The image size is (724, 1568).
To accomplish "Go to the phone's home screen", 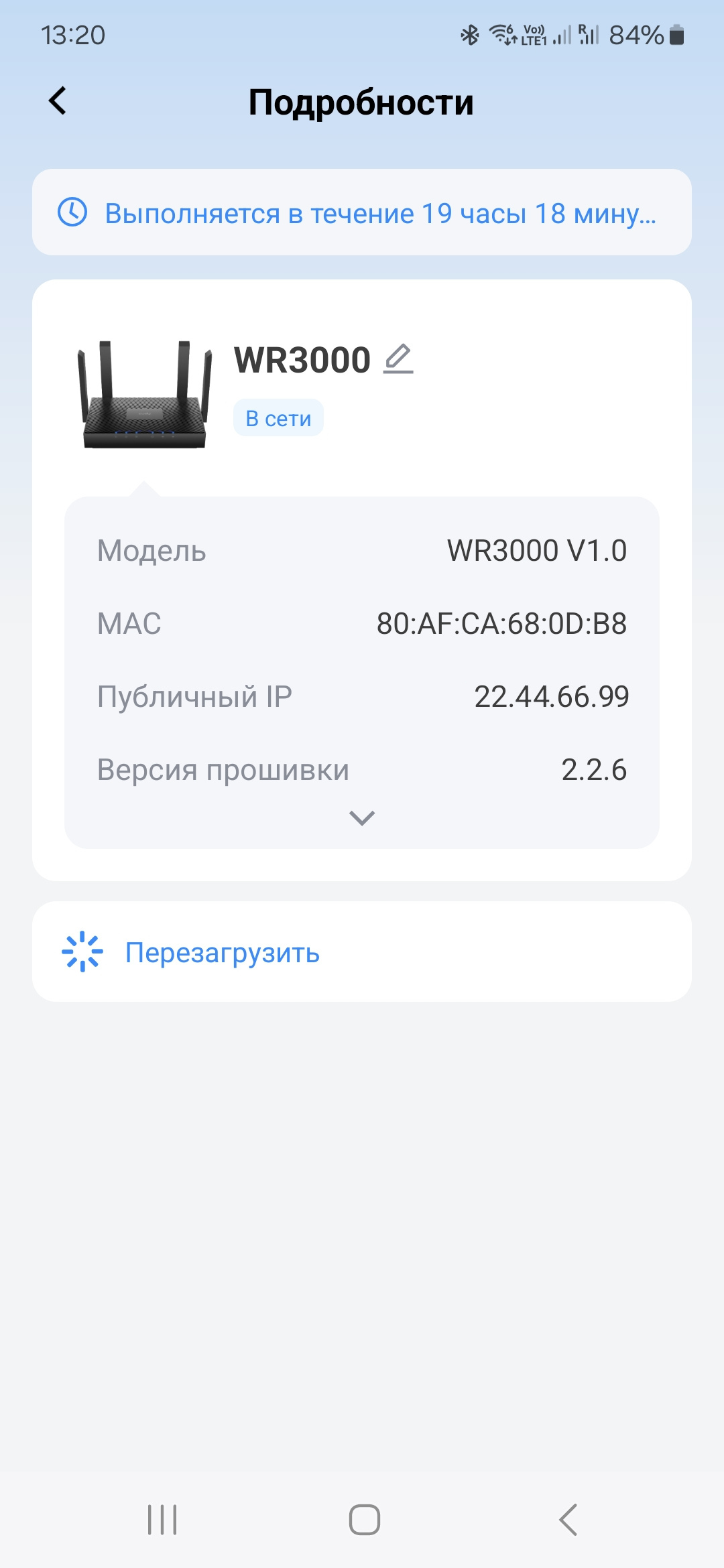I will point(364,1519).
